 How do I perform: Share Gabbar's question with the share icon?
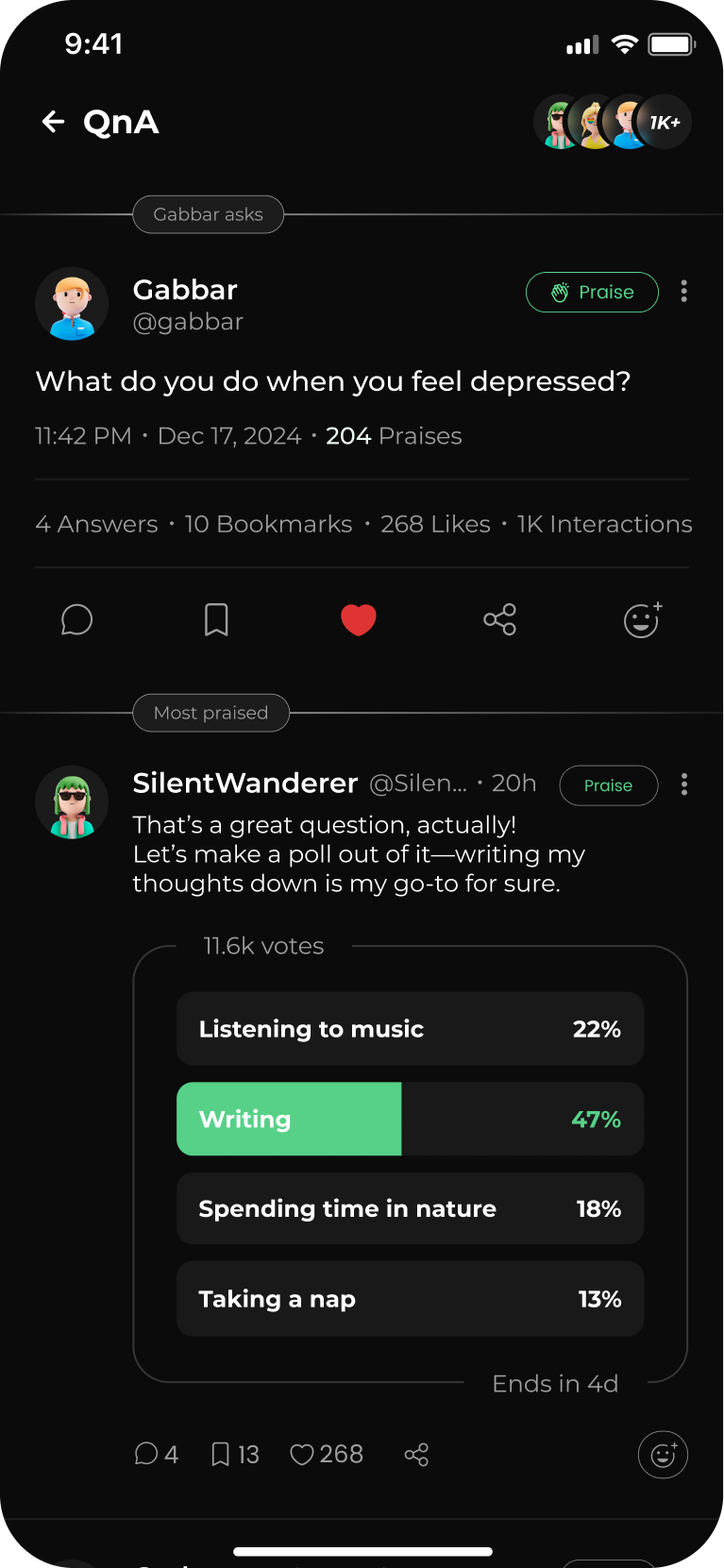coord(499,620)
